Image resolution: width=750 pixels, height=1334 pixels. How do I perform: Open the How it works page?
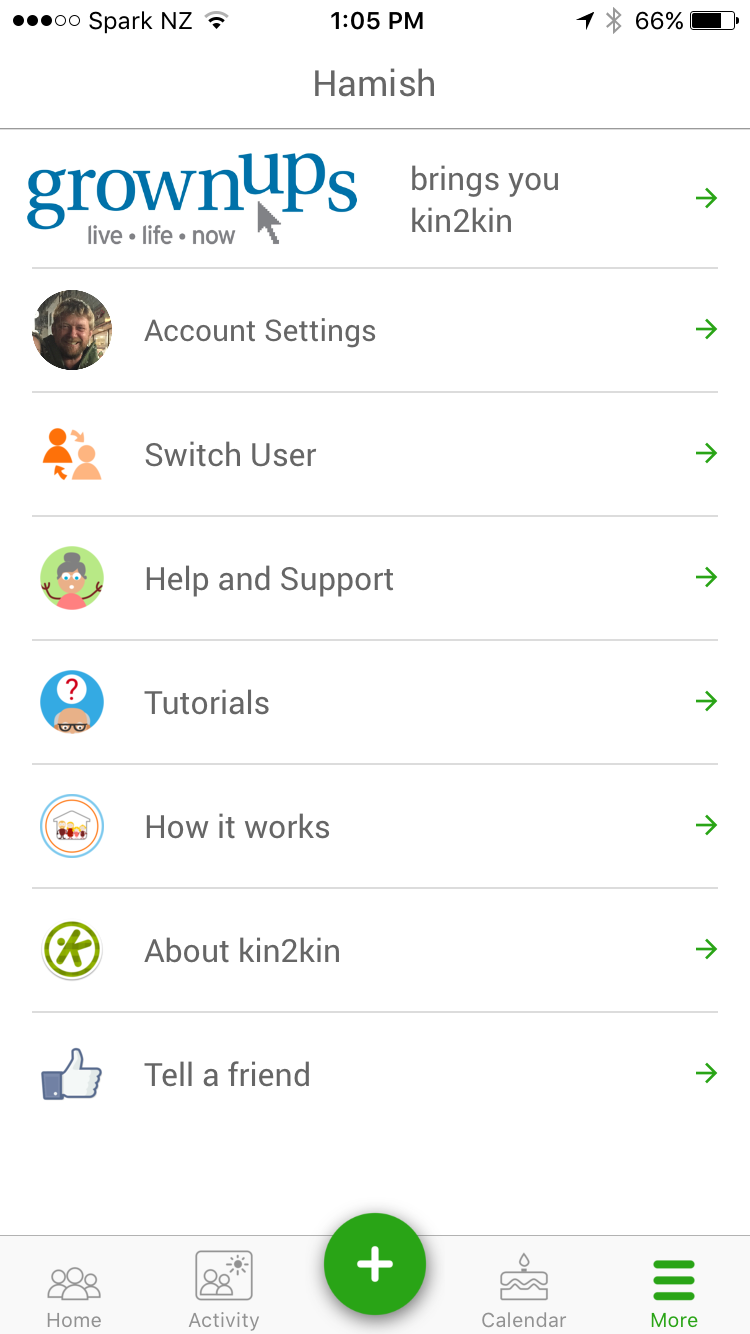[x=375, y=827]
